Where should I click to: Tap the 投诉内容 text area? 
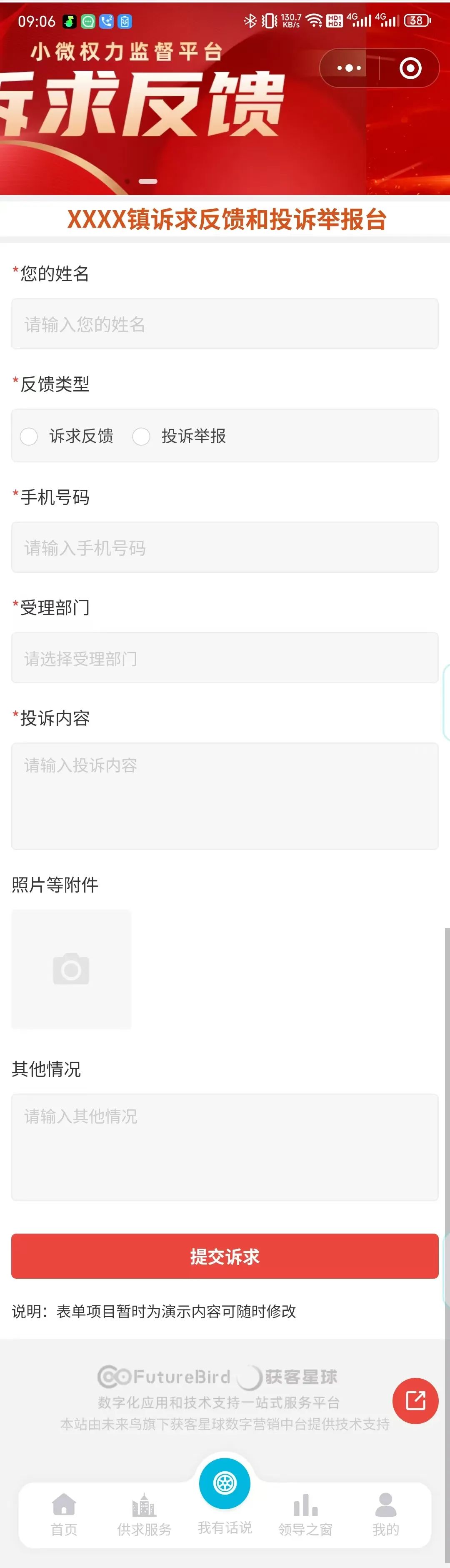(225, 796)
